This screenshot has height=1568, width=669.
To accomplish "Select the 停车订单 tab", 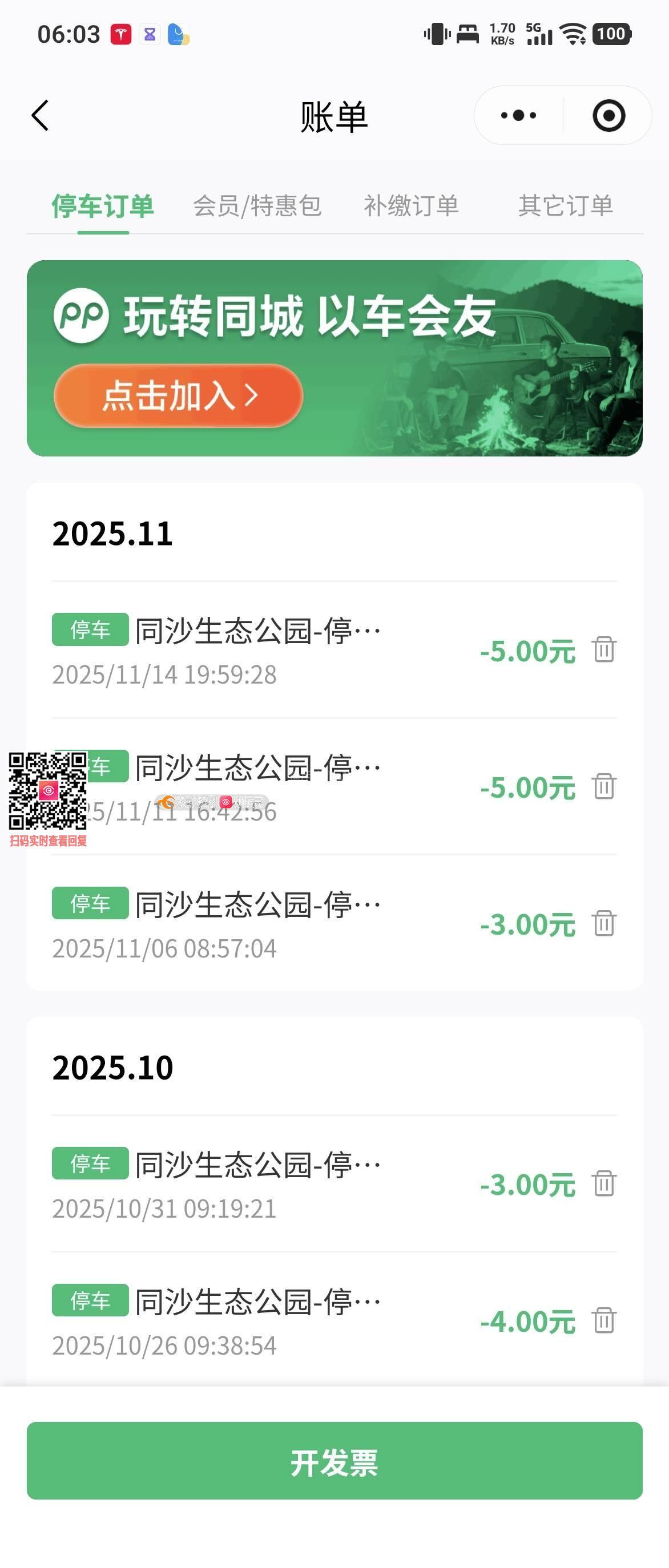I will [x=103, y=206].
